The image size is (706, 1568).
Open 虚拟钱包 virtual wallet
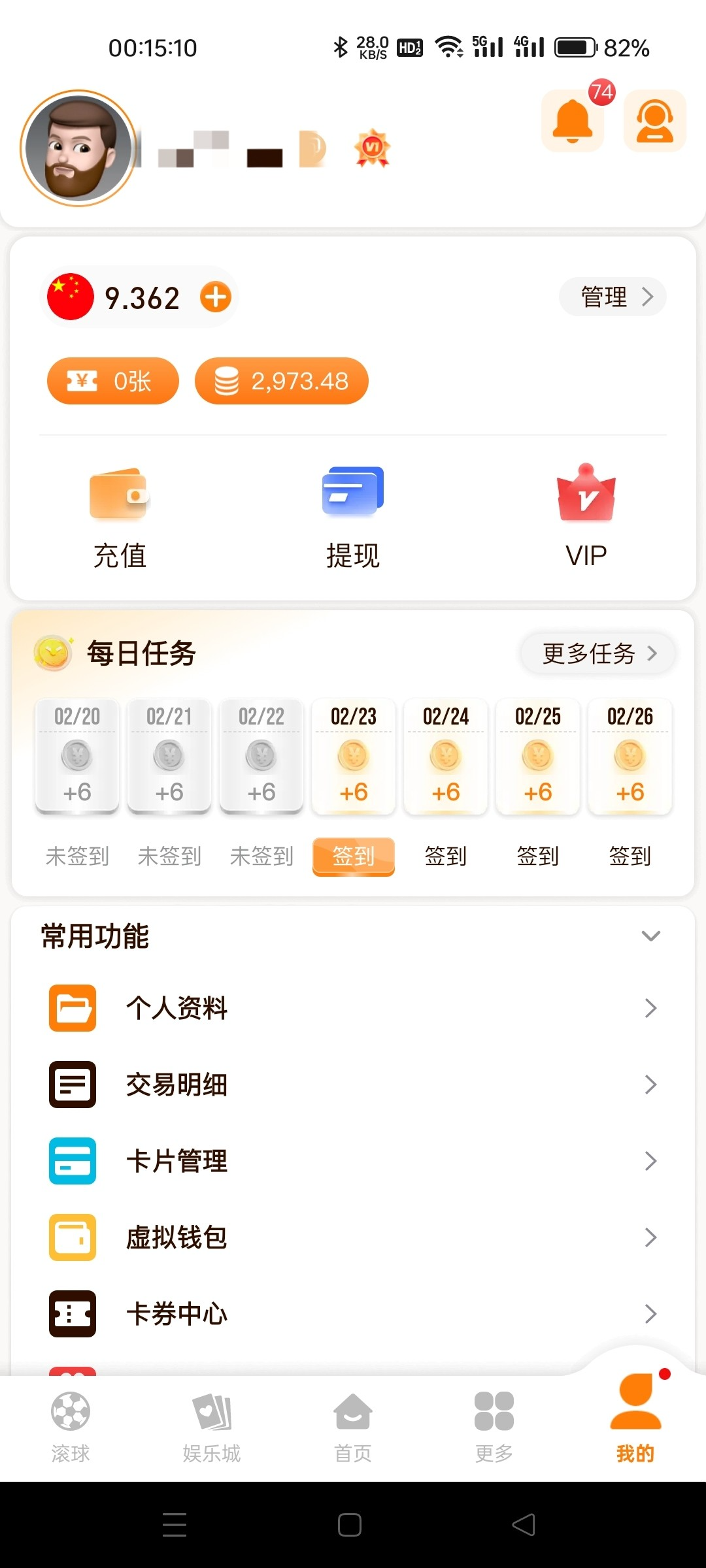tap(353, 1237)
